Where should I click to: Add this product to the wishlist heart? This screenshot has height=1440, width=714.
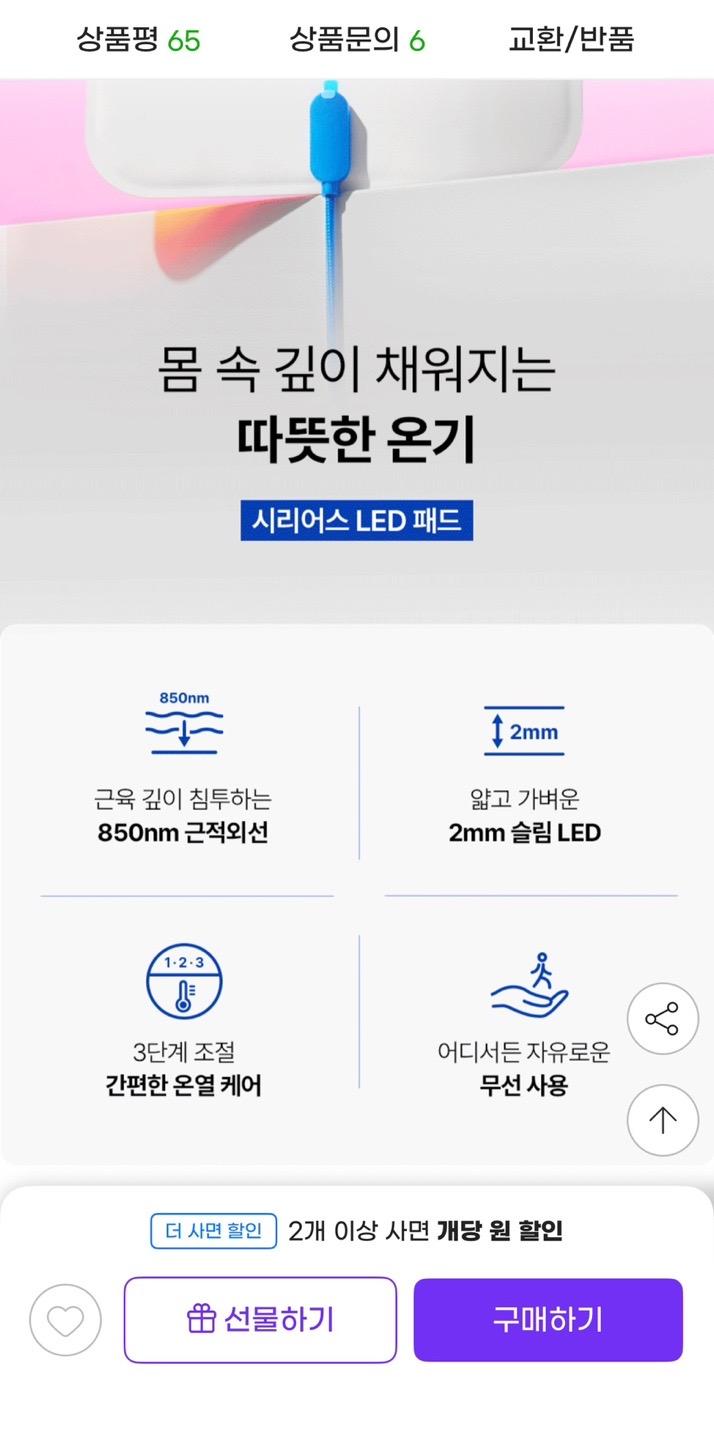coord(66,1320)
